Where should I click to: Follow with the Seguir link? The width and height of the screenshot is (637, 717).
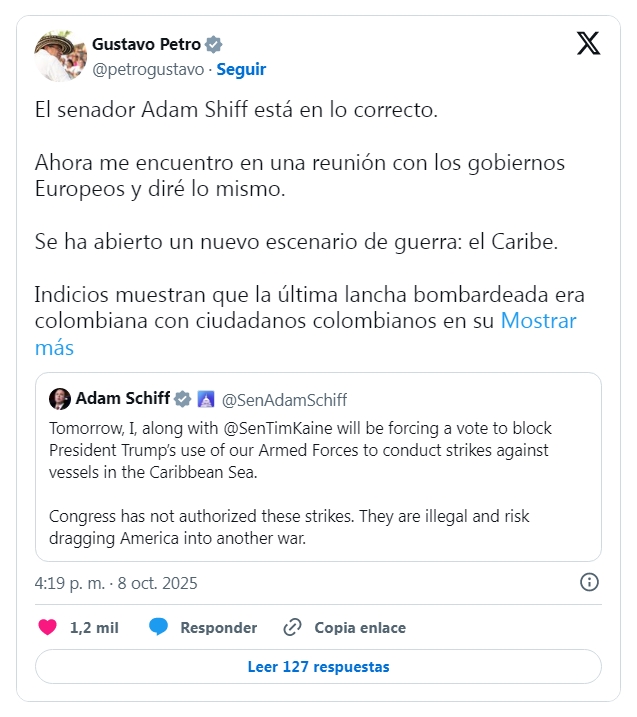pos(241,69)
